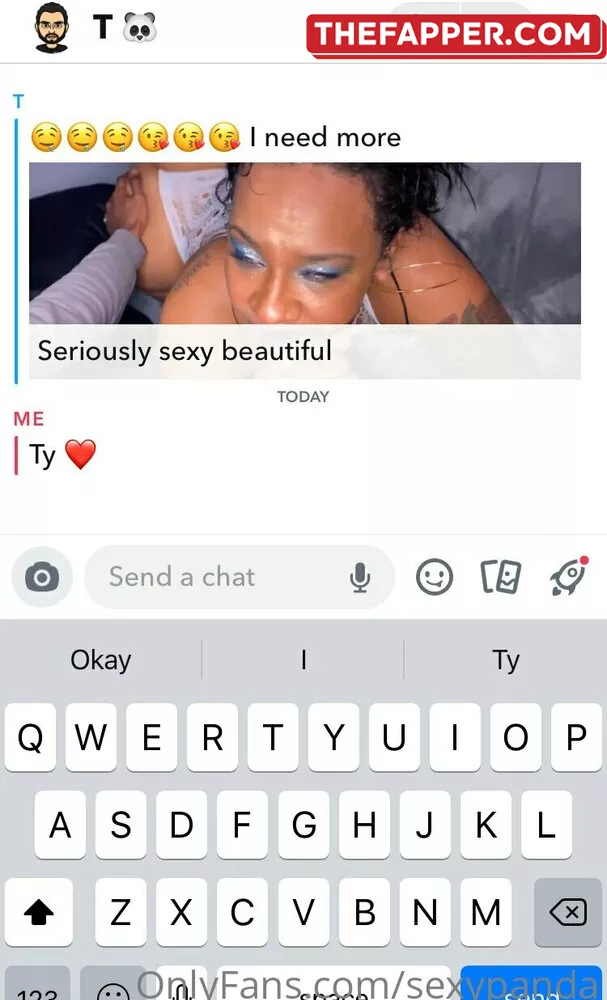Tap the backspace key
Screen dimensions: 607x1000
(567, 912)
